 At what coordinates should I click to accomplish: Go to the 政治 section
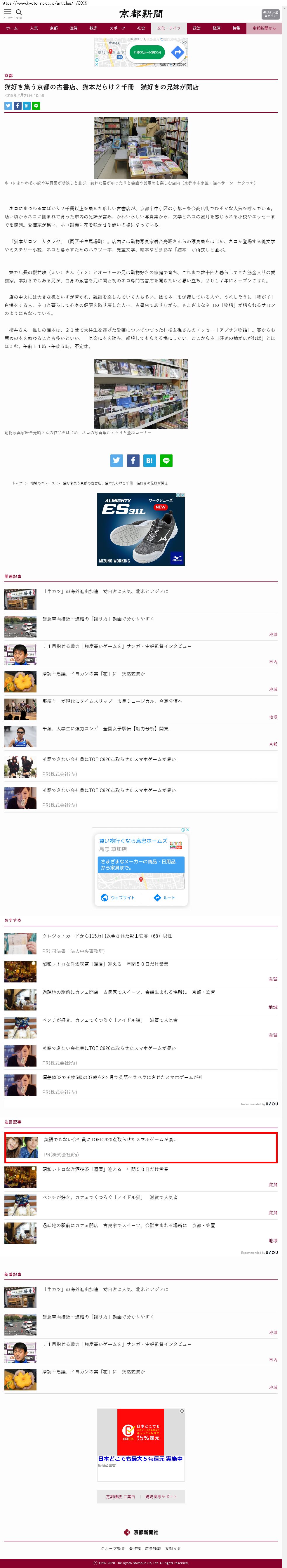[x=196, y=28]
